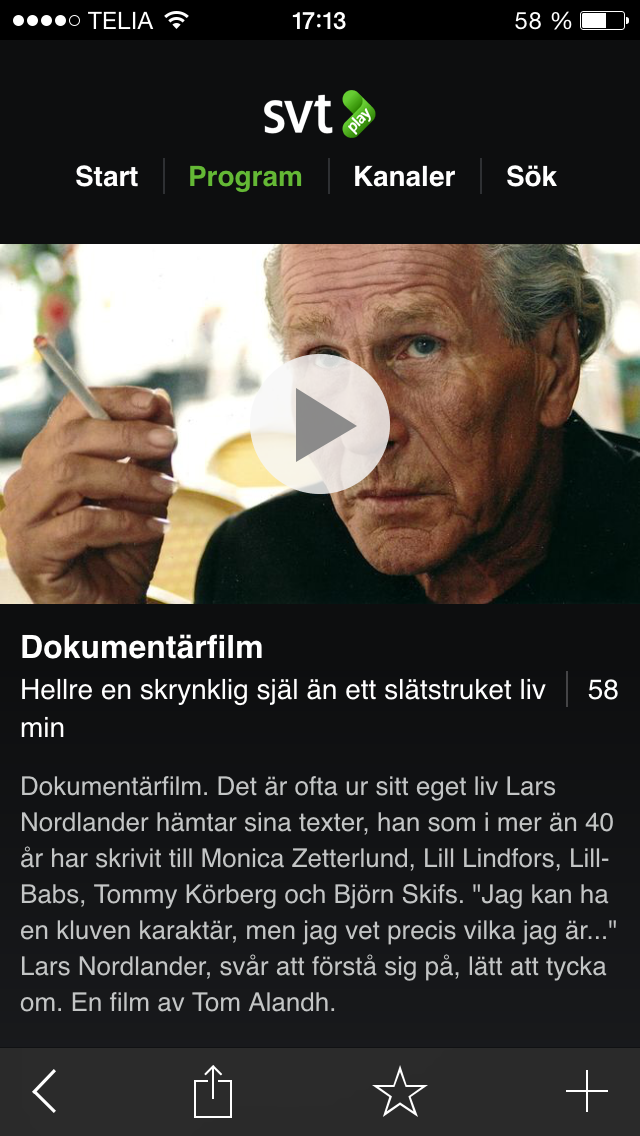Play the Dokumentärfilm video
The width and height of the screenshot is (640, 1136).
pos(320,424)
